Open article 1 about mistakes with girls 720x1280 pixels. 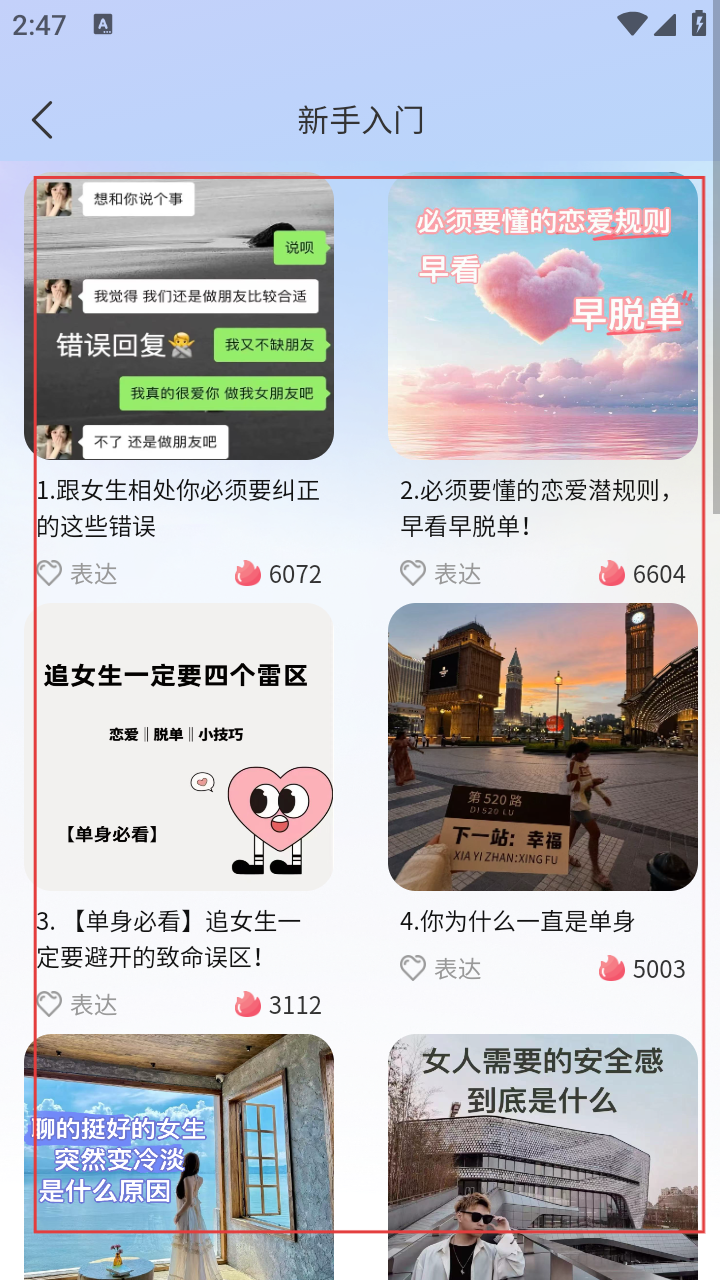179,318
